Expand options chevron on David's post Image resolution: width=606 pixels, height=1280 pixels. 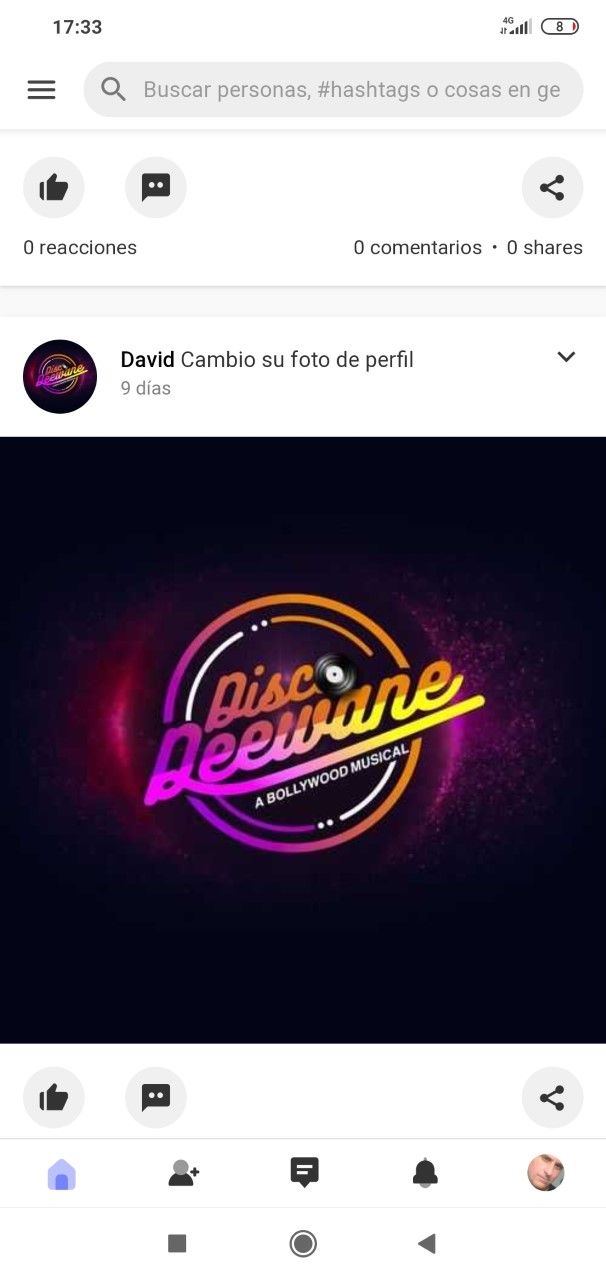(x=566, y=357)
